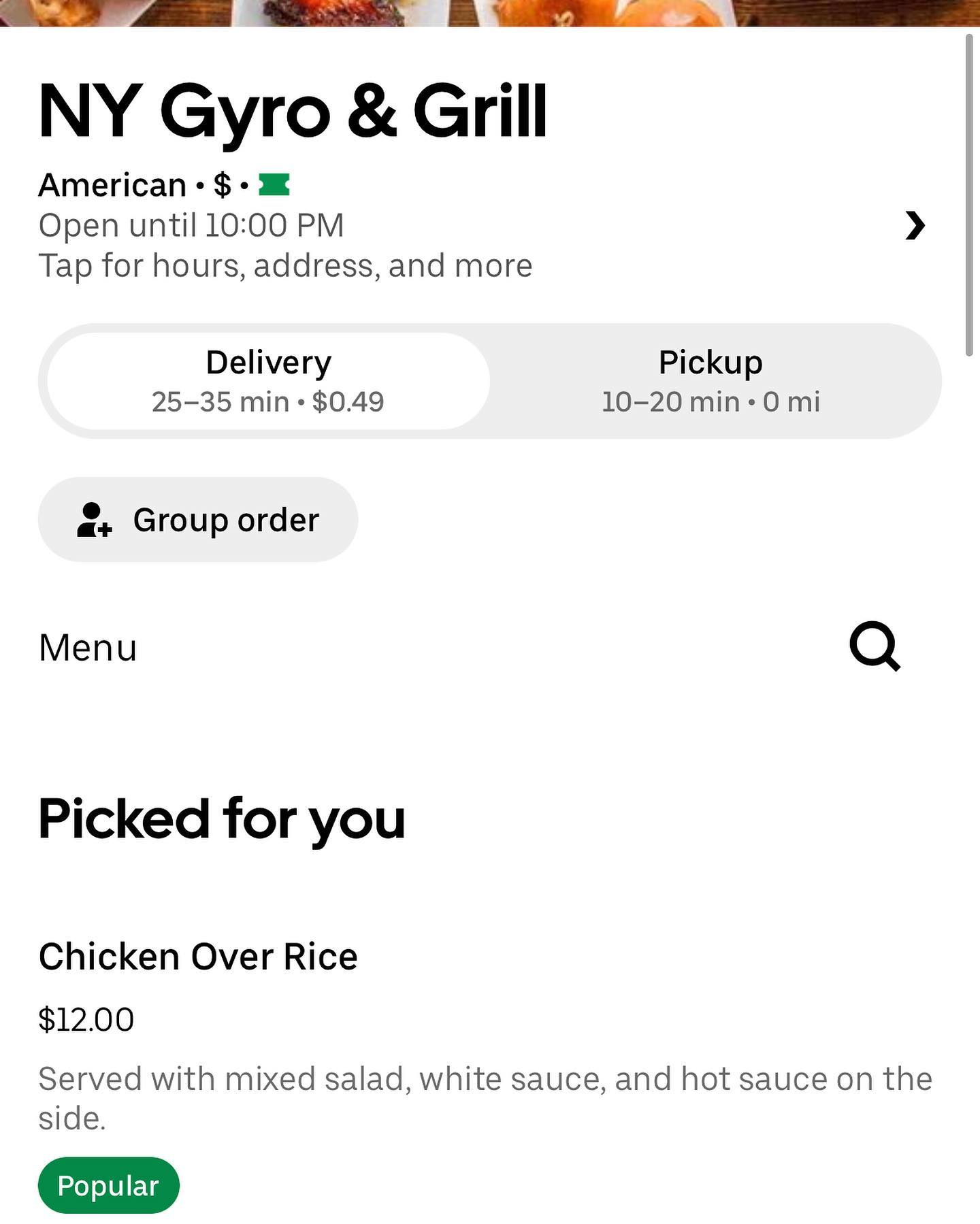The image size is (980, 1224).
Task: Select the Delivery option
Action: pos(268,381)
